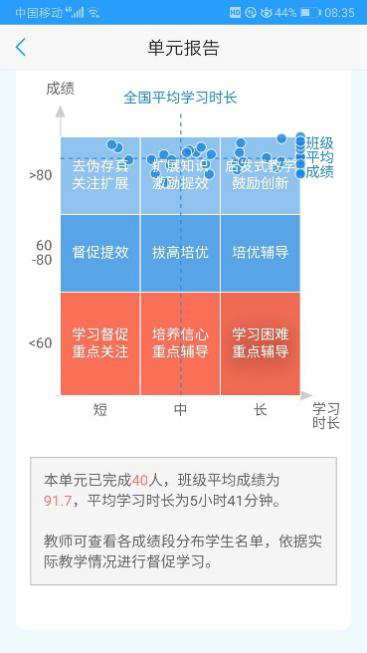This screenshot has height=653, width=367.
Task: Select the 学习督促 重点关注 cell
Action: (100, 344)
